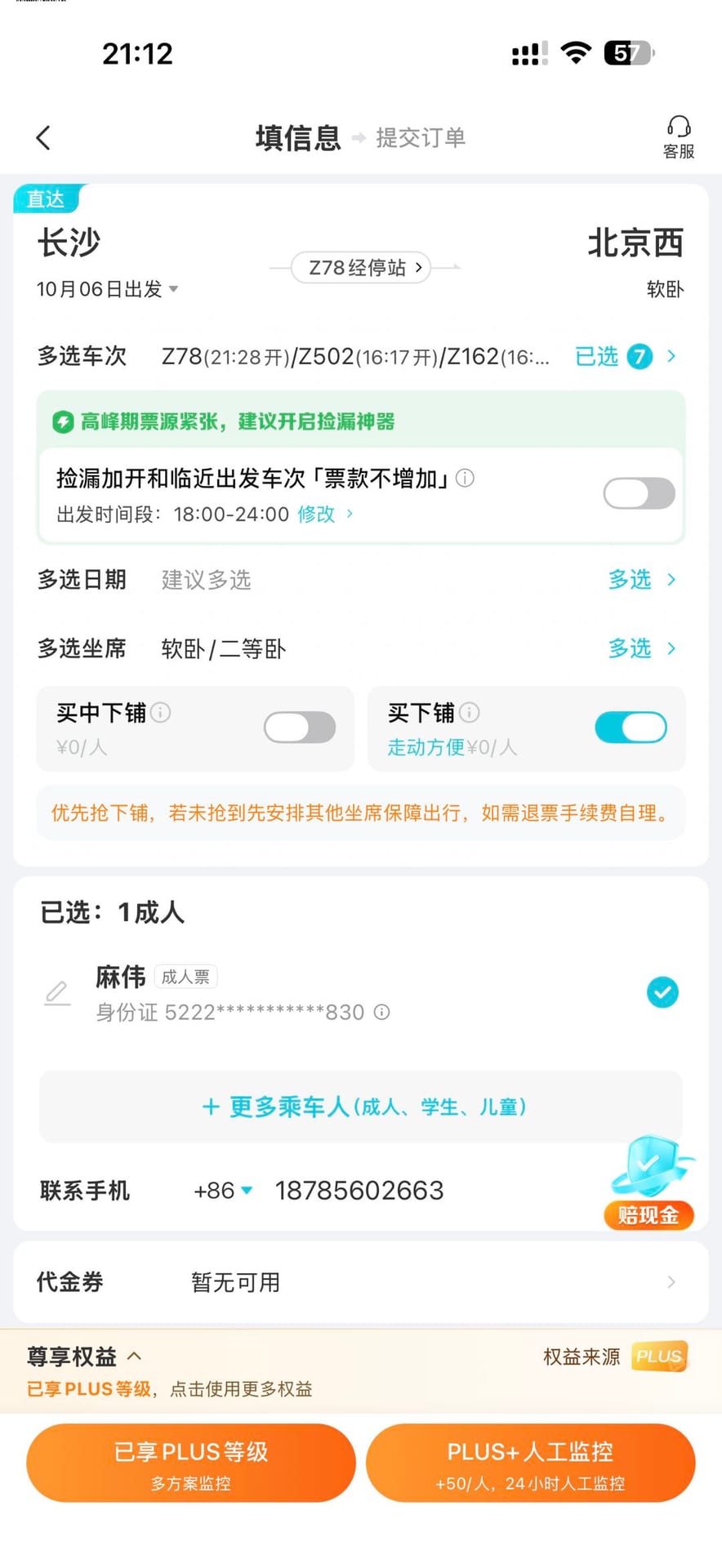Turn on 买中下铺 switch
Image resolution: width=722 pixels, height=1568 pixels.
pos(300,728)
